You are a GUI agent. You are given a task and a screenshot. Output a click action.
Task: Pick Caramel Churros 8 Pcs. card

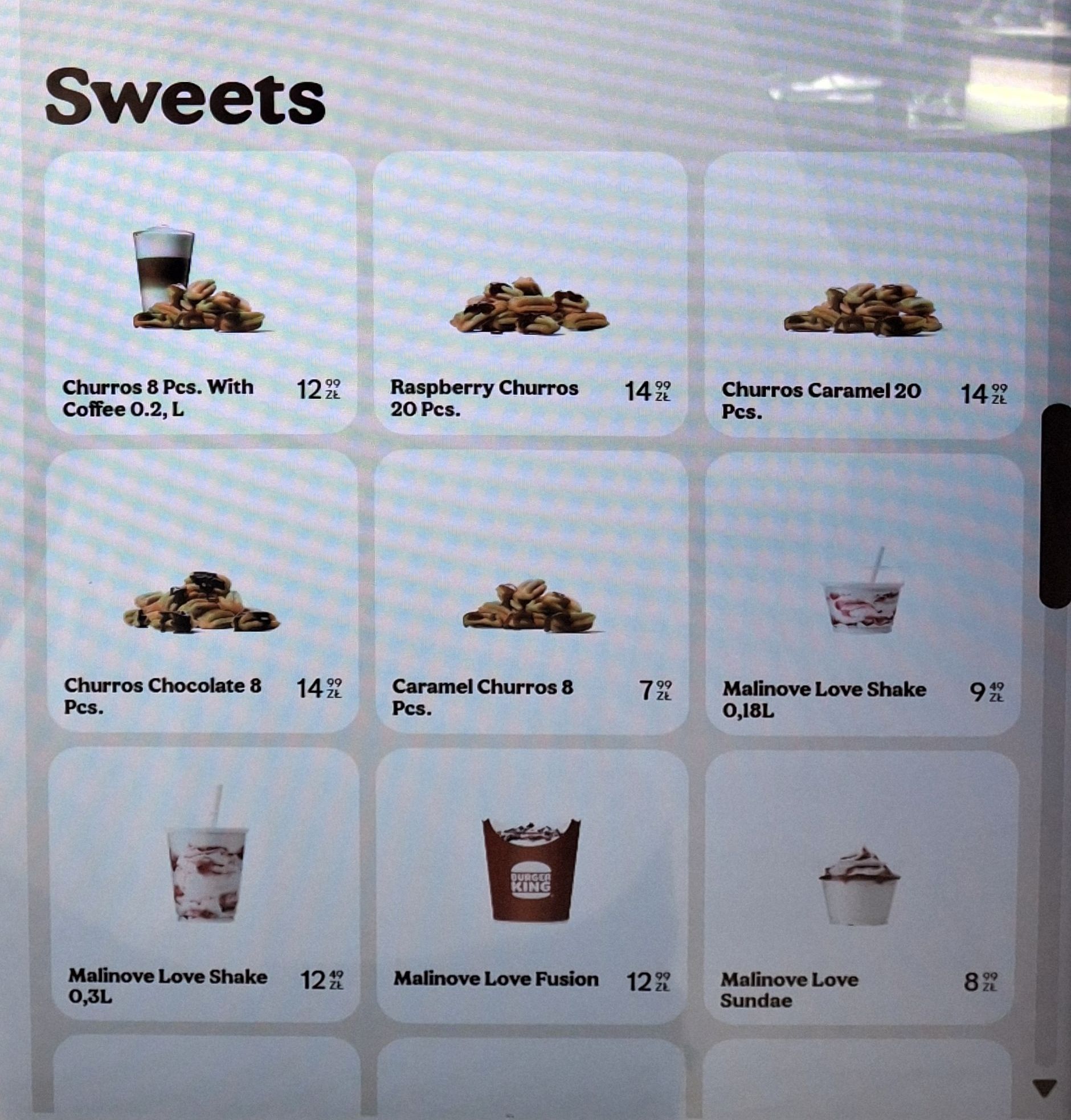[531, 593]
